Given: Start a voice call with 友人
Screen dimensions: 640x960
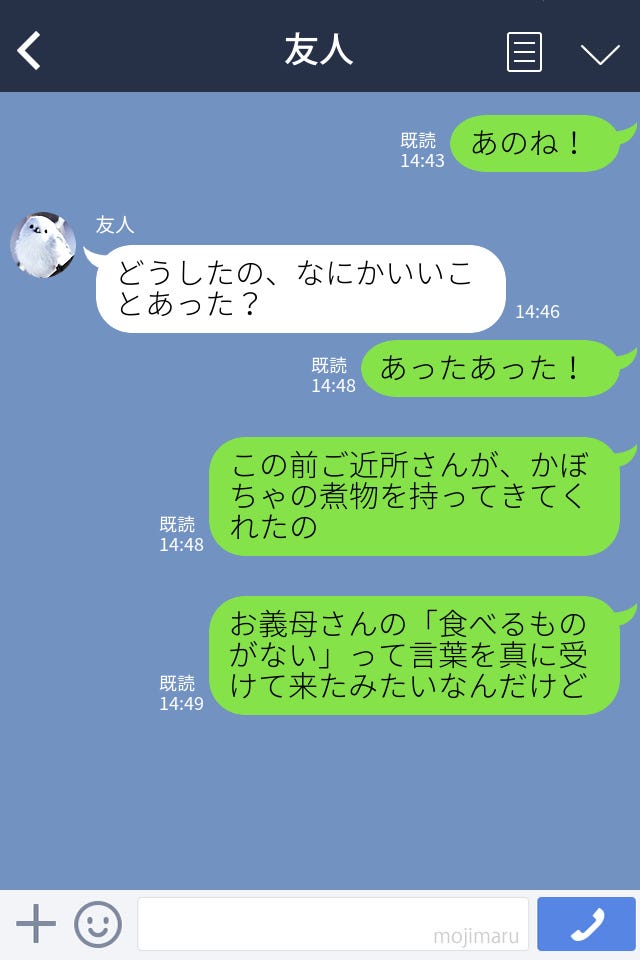Looking at the screenshot, I should (586, 924).
